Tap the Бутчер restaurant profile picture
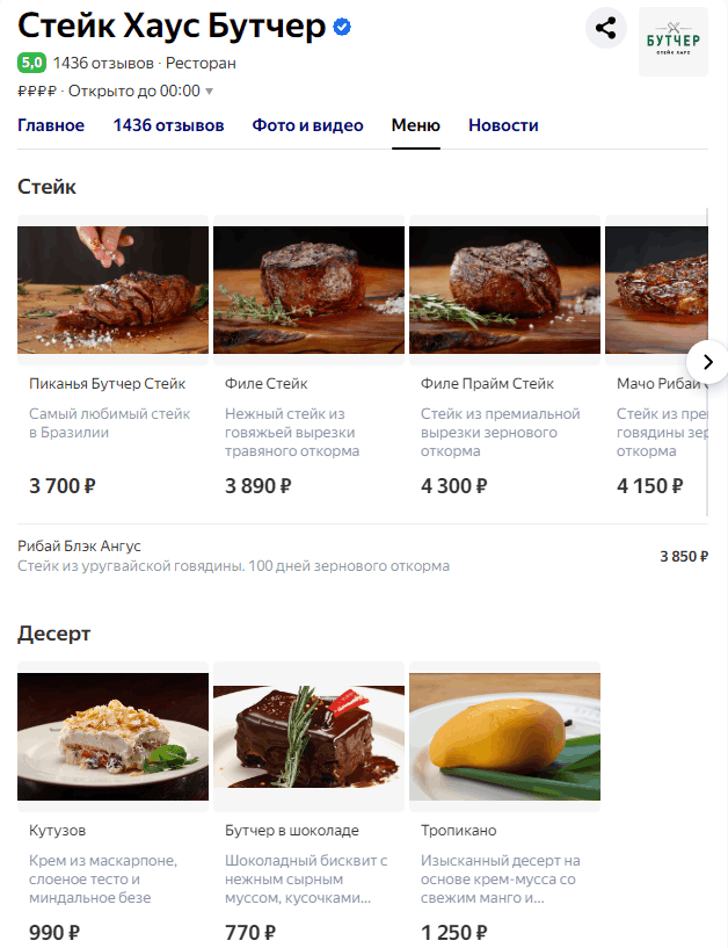This screenshot has width=728, height=948. point(672,42)
